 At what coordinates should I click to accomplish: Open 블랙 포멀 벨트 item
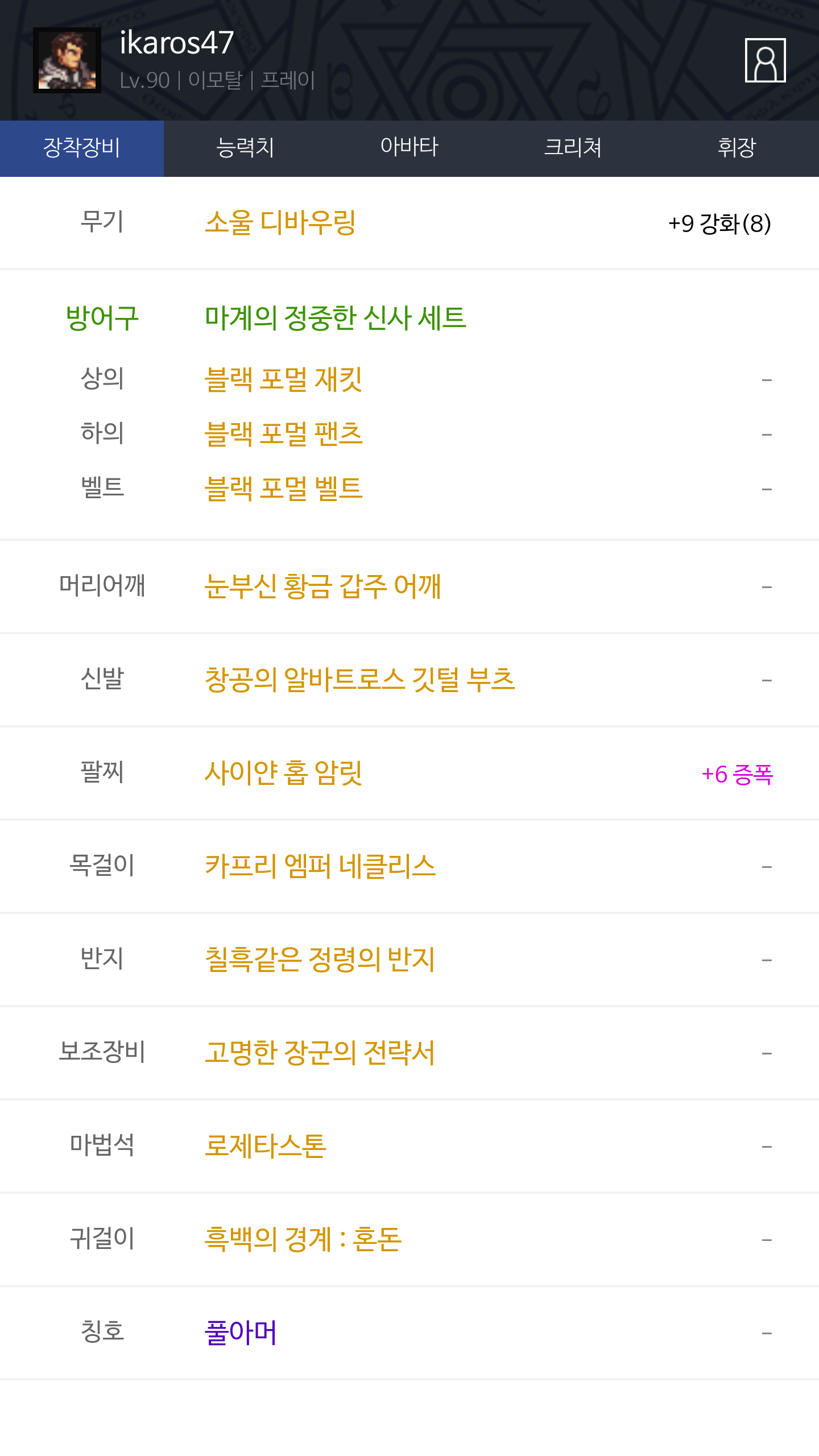pos(283,489)
